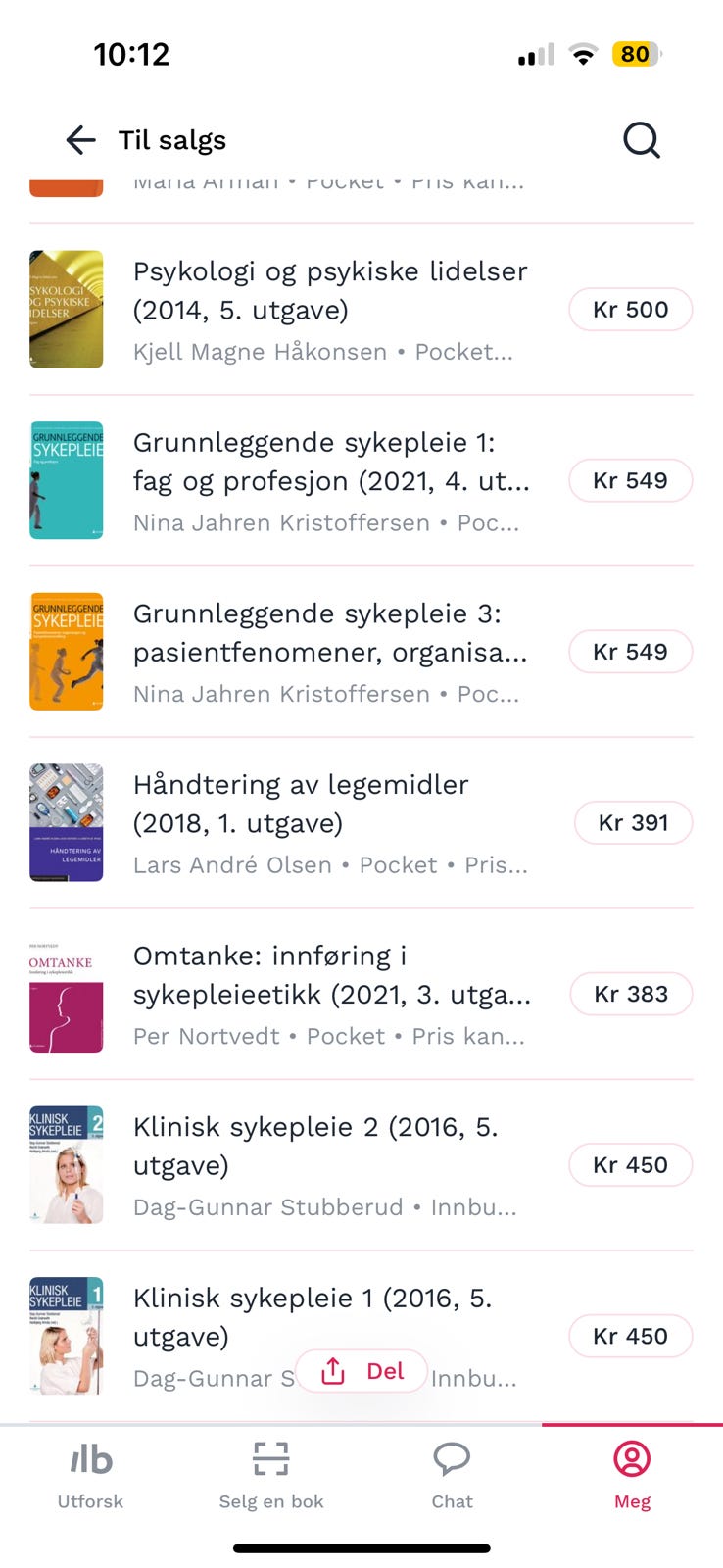Tap the clock showing 10:12

coord(132,55)
